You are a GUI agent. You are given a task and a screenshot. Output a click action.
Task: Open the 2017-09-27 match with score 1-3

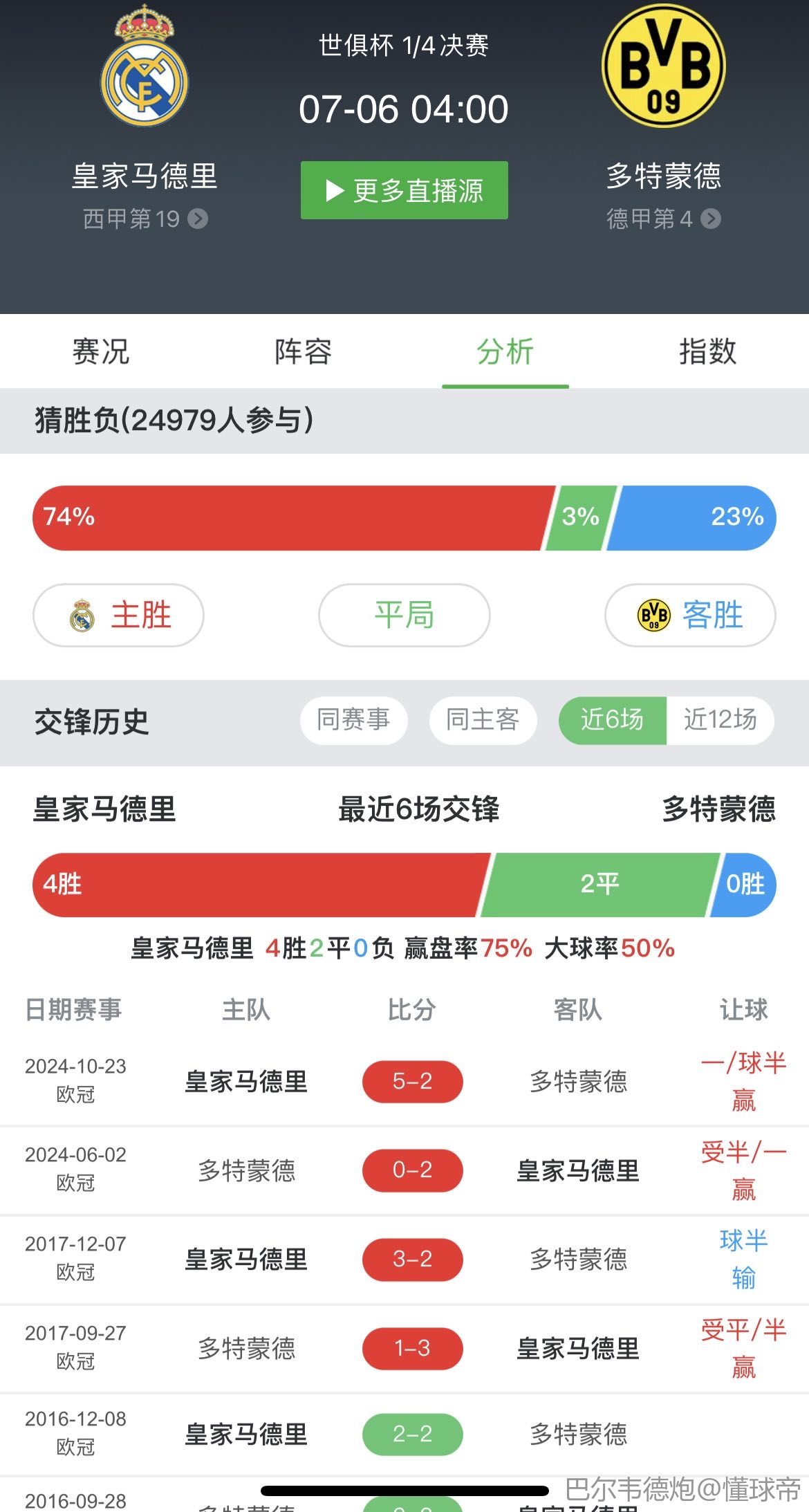pyautogui.click(x=404, y=1348)
